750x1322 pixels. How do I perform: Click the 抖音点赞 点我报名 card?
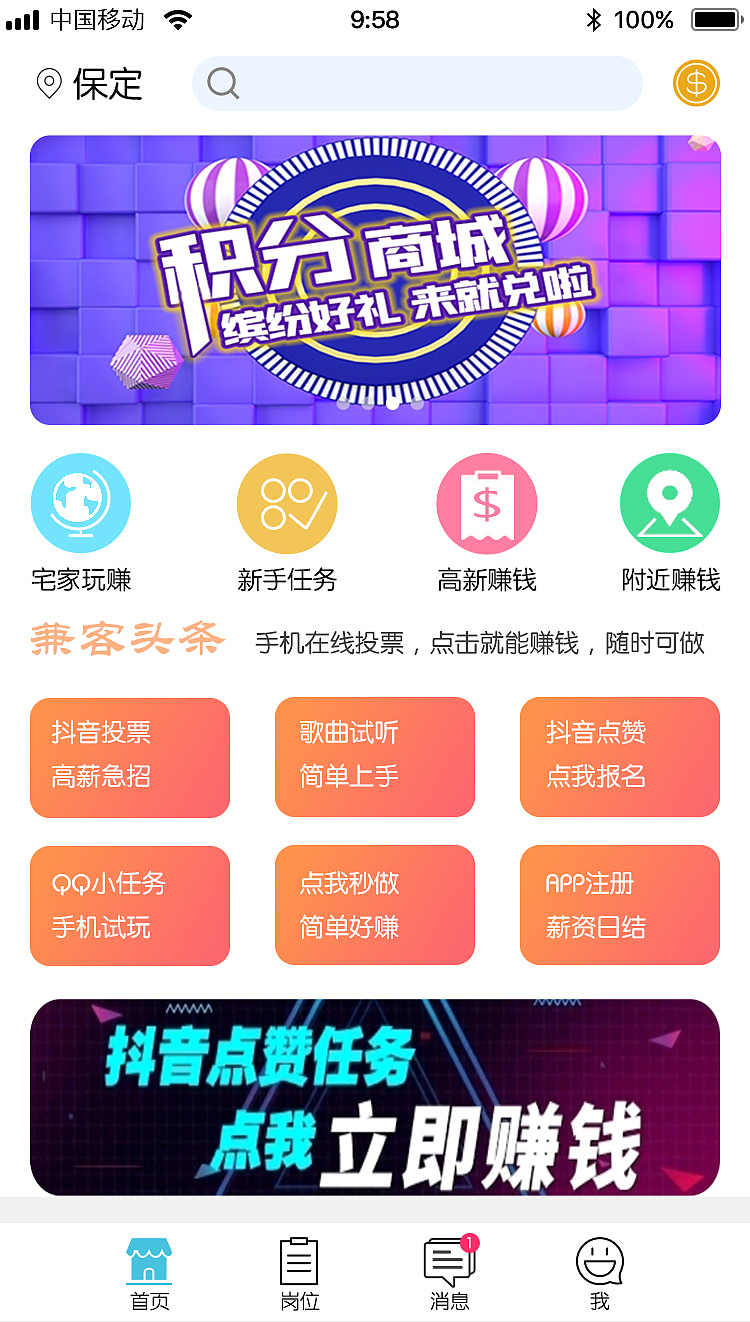pyautogui.click(x=619, y=757)
